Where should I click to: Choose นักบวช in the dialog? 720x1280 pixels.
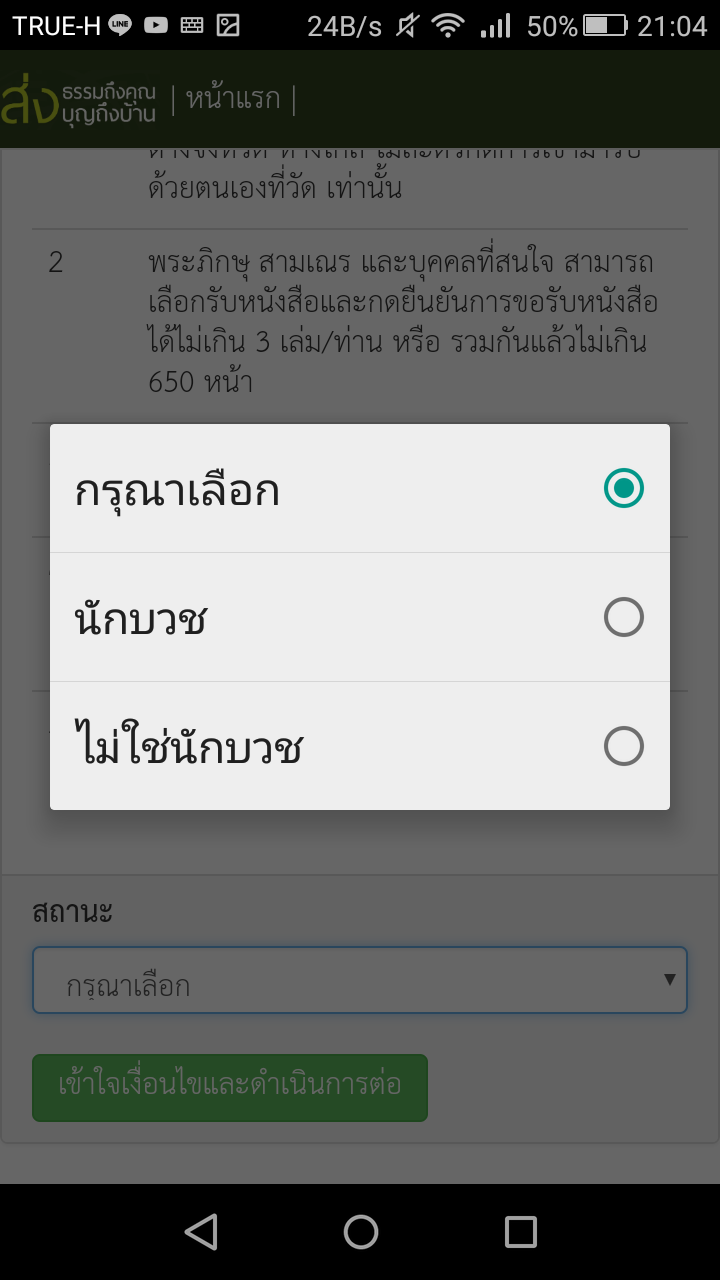pos(360,617)
